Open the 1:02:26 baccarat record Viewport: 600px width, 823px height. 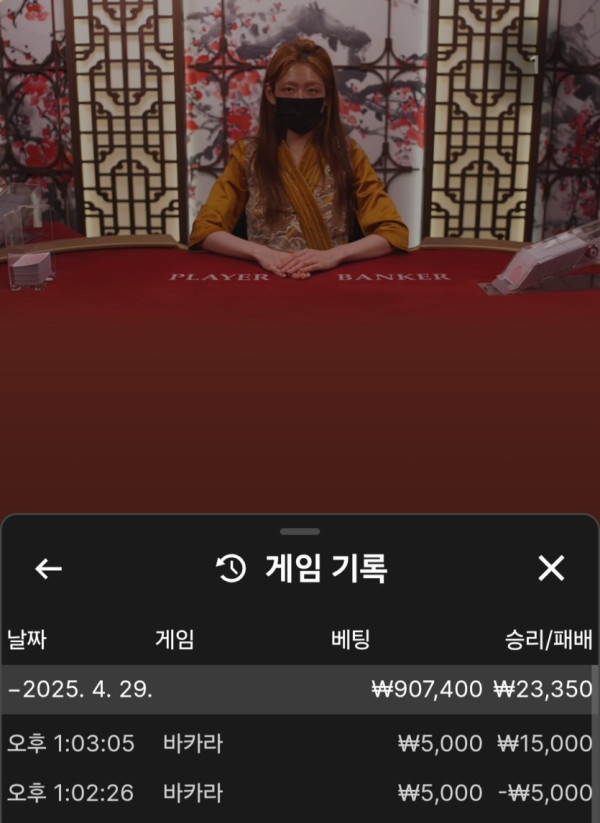pyautogui.click(x=299, y=793)
